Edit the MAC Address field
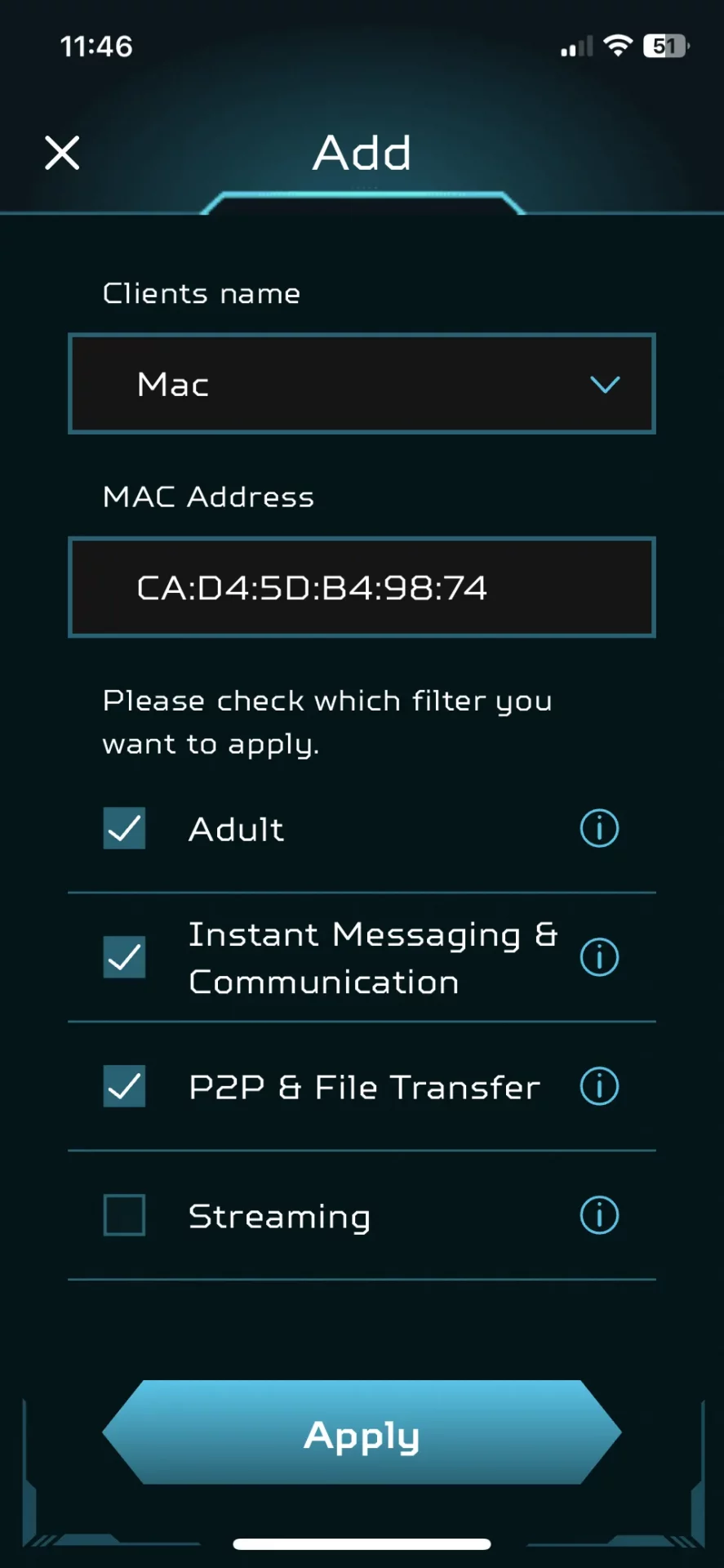724x1568 pixels. click(362, 587)
